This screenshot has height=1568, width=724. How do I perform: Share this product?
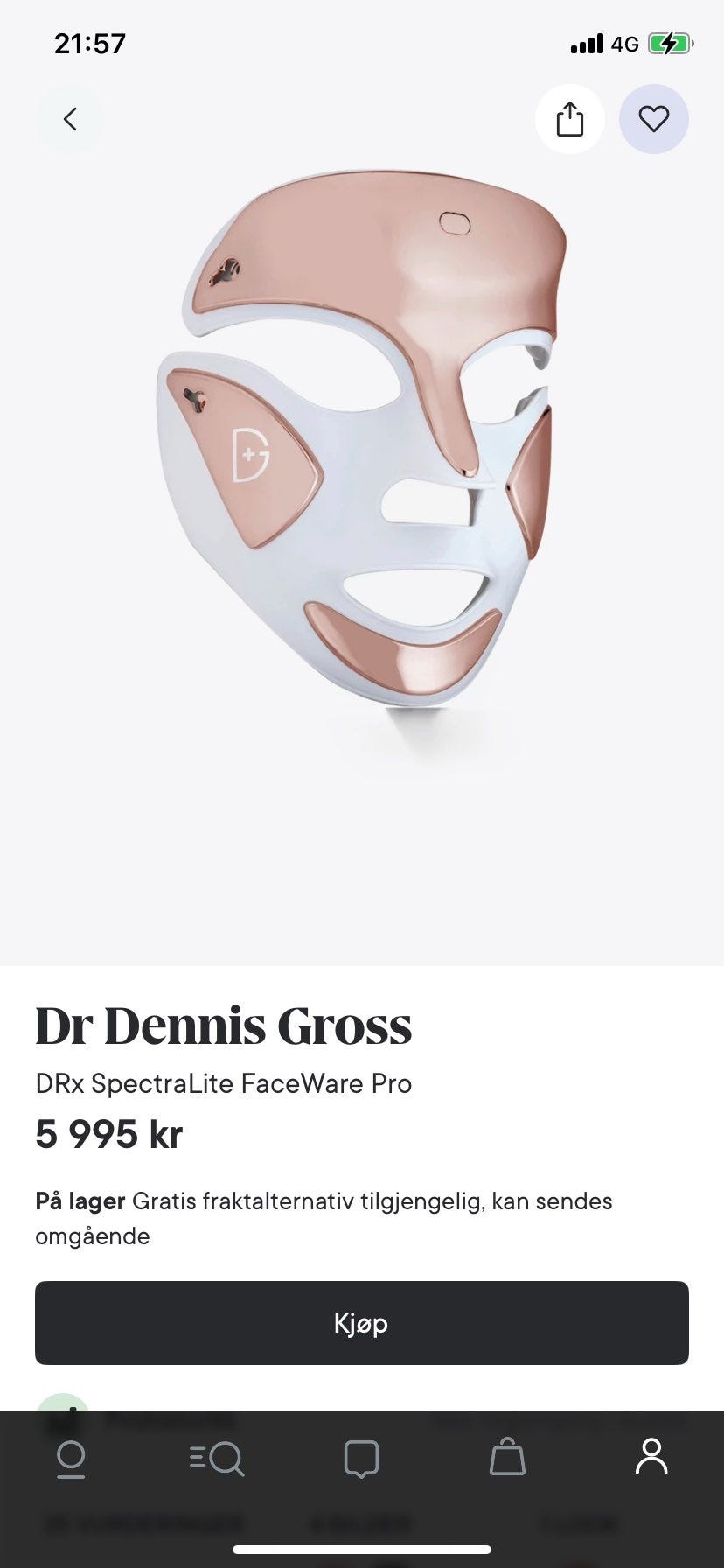click(x=570, y=119)
